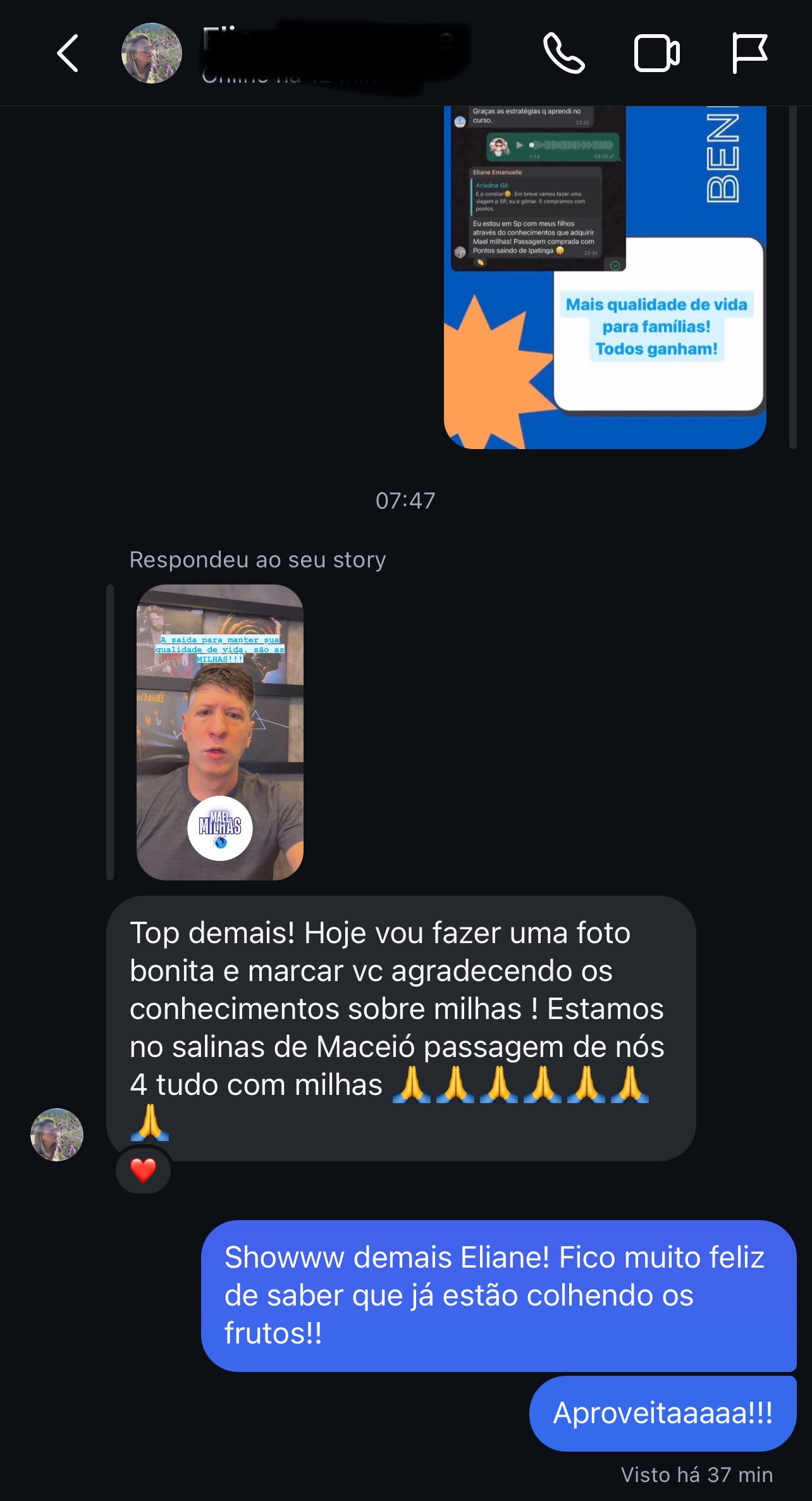Tap the heart reaction under the message
Viewport: 812px width, 1501px height.
144,1170
